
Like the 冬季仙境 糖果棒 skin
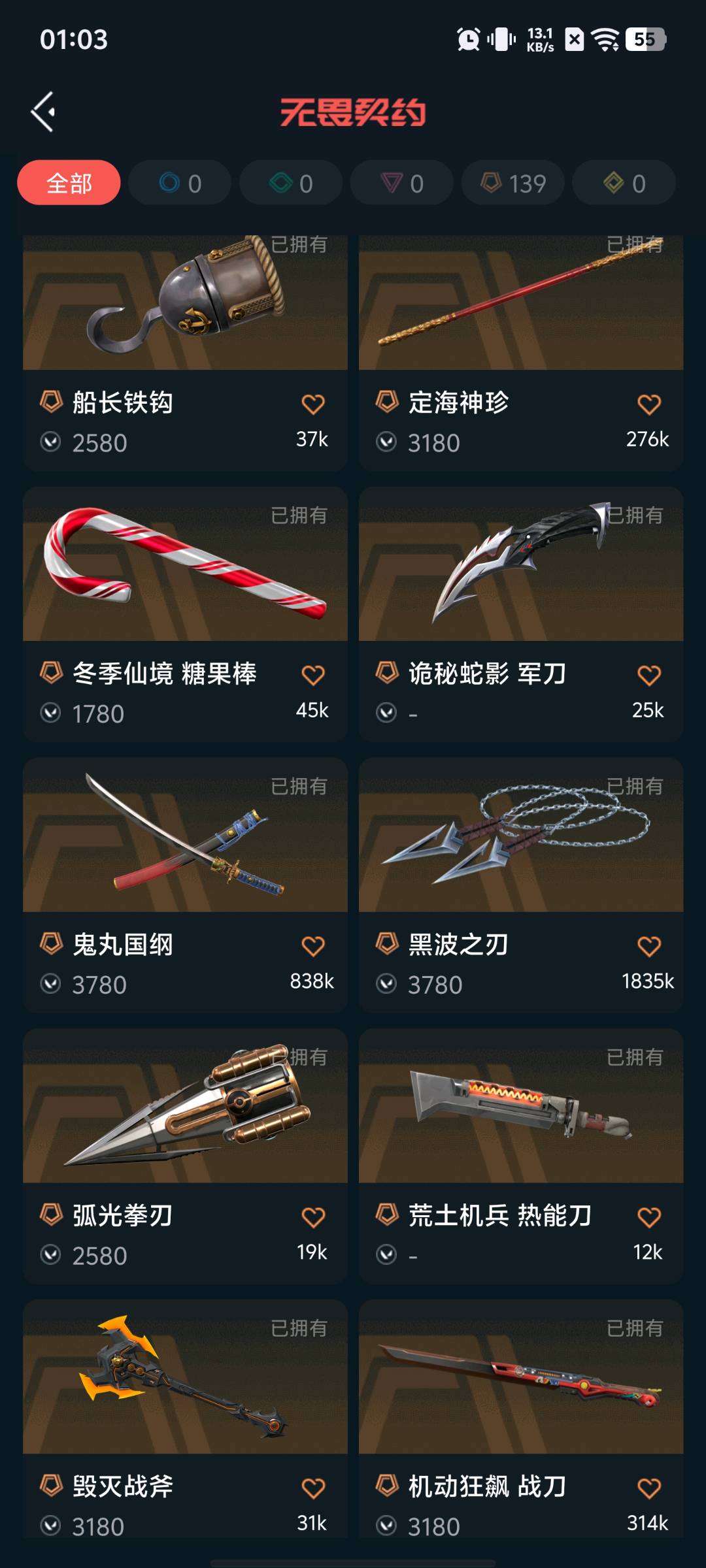pyautogui.click(x=313, y=675)
